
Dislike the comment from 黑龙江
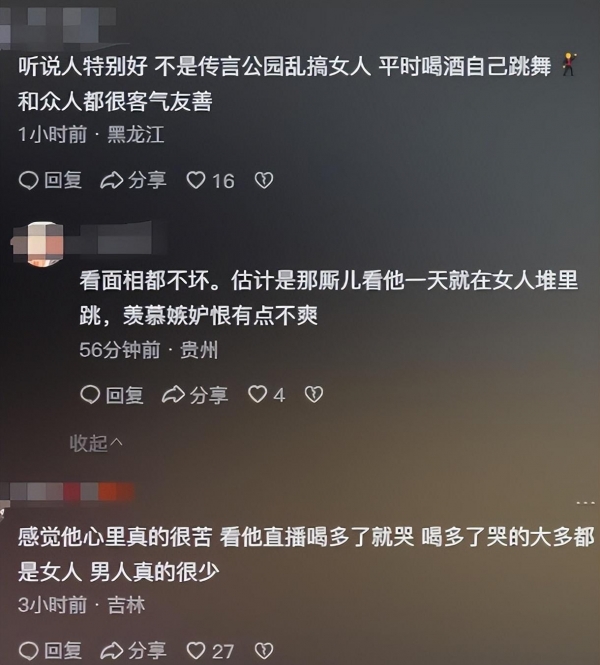coord(264,180)
